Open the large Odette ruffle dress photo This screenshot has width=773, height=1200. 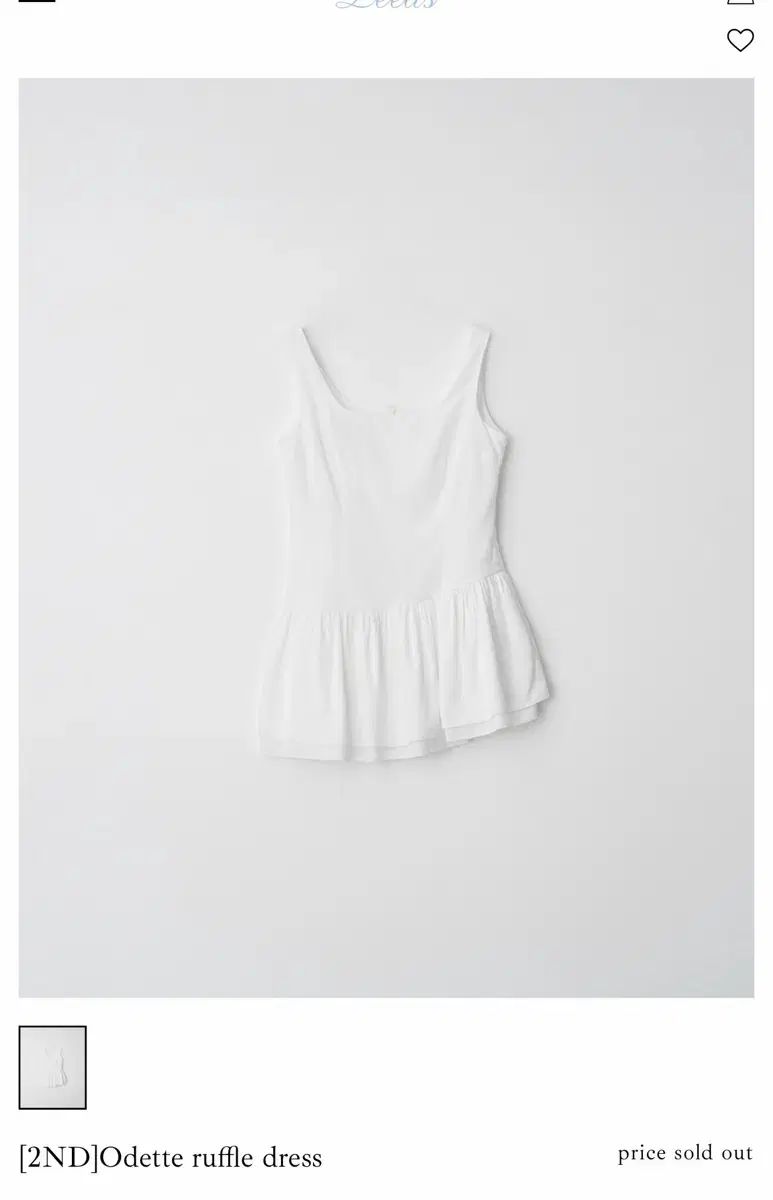pos(386,538)
